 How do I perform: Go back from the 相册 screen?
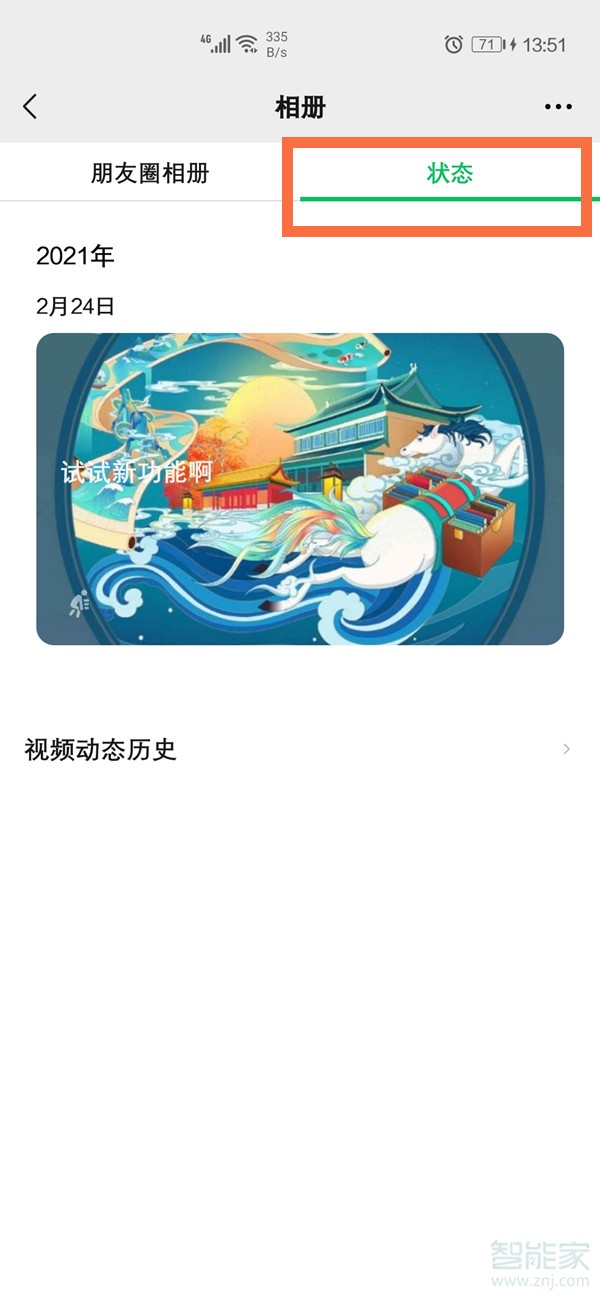pos(30,107)
